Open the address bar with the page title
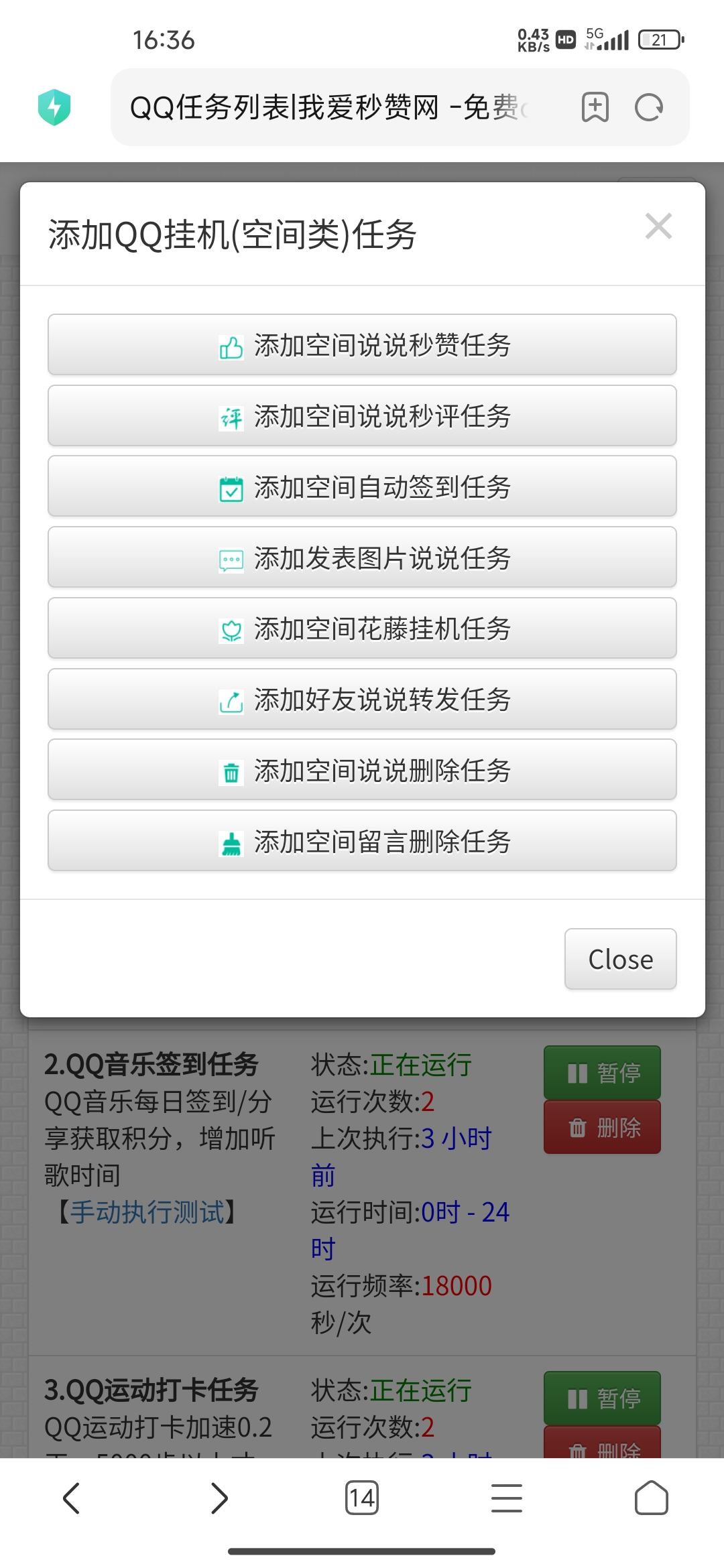 [x=328, y=107]
